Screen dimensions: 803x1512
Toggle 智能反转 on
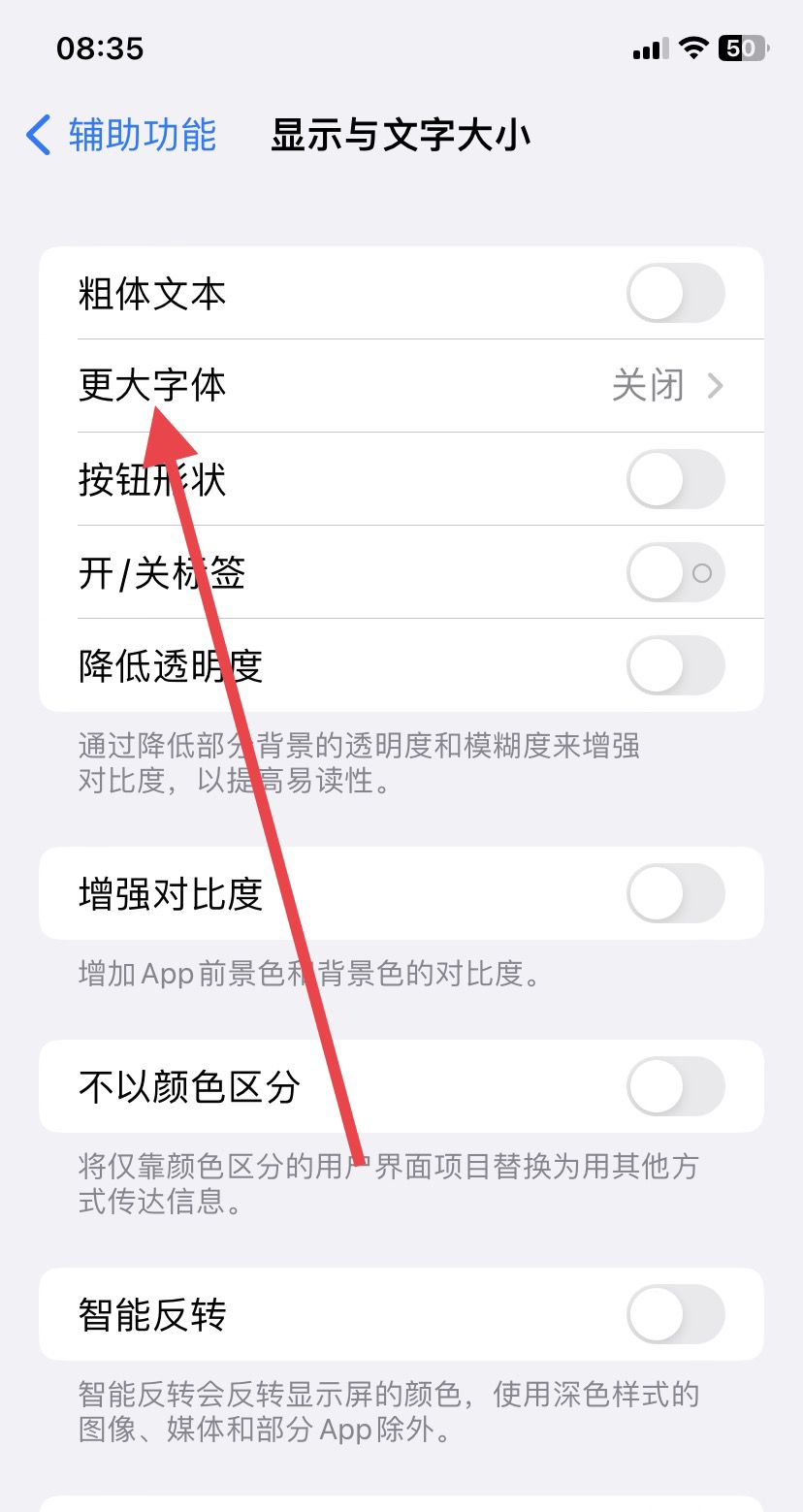pos(675,1314)
